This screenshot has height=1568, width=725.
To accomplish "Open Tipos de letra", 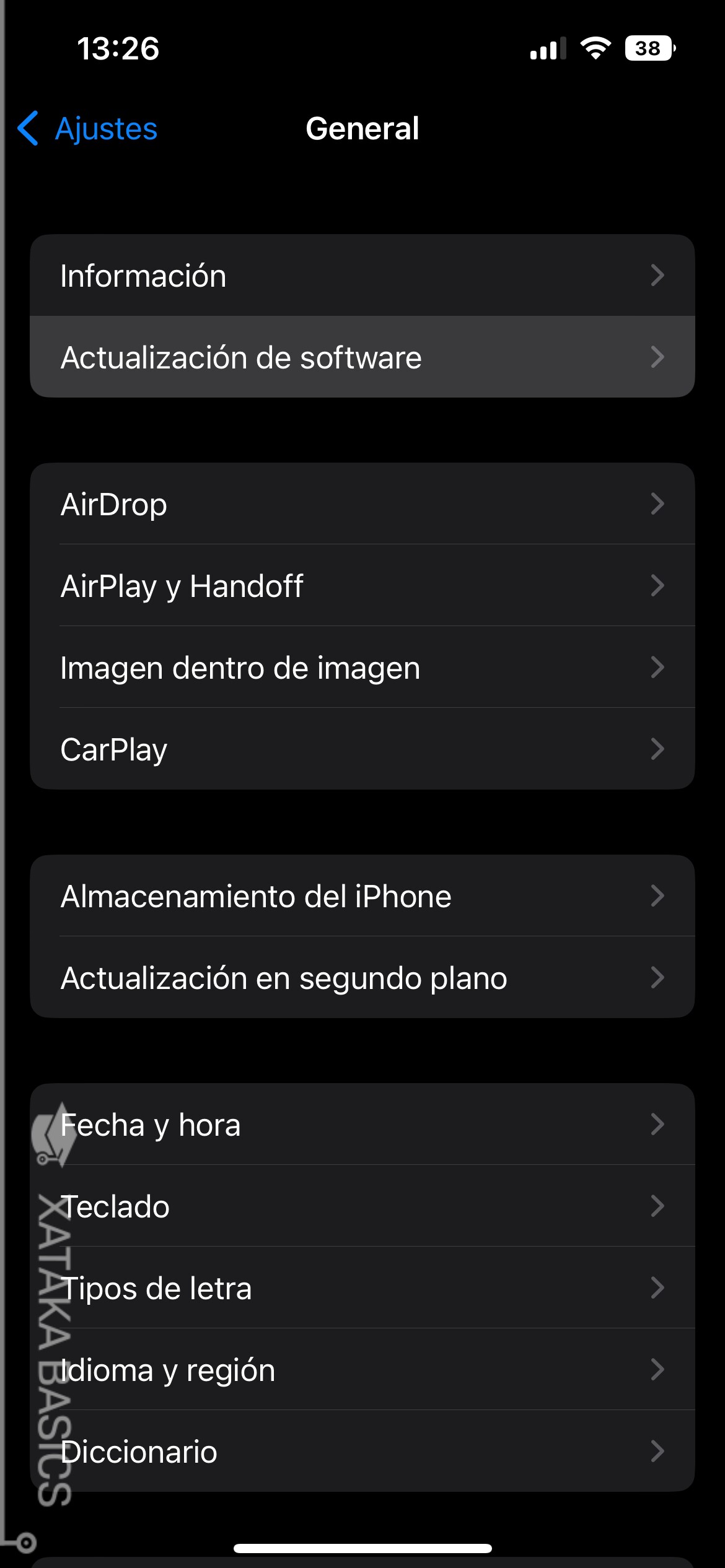I will click(362, 1288).
